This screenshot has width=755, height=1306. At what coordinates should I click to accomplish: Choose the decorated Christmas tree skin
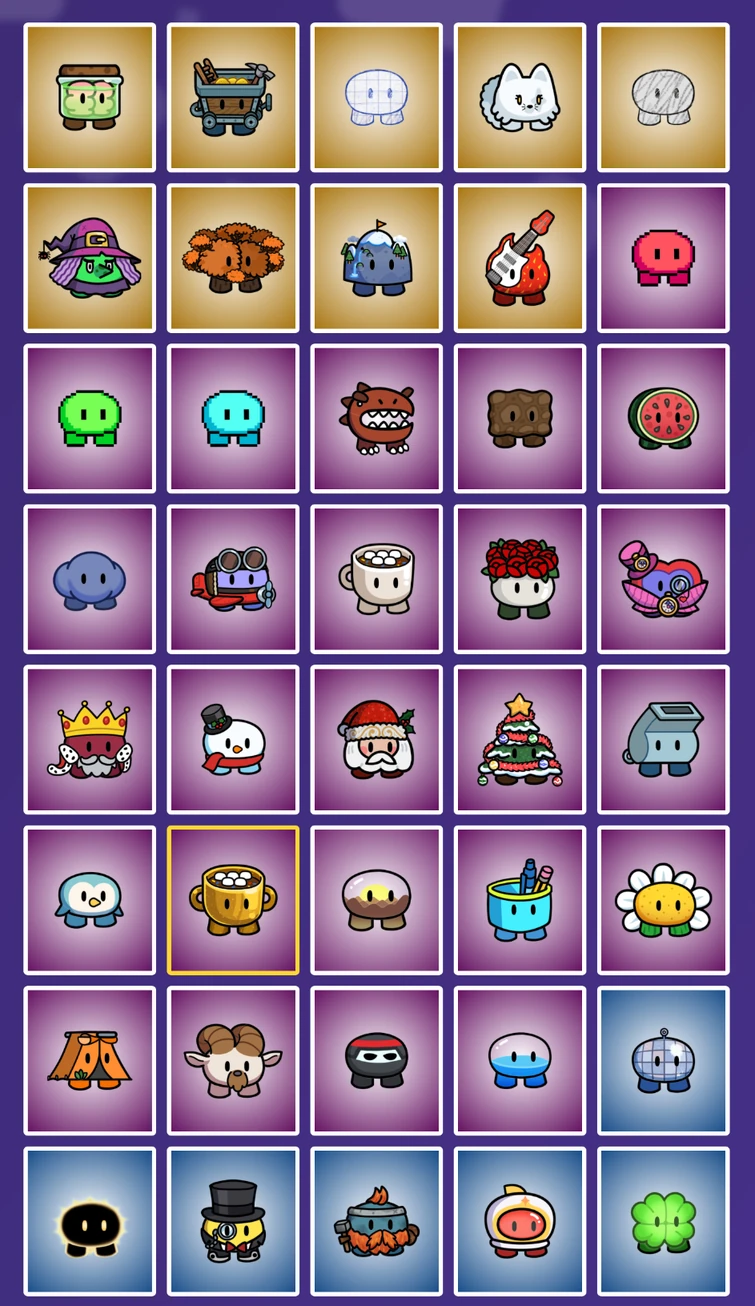(520, 740)
